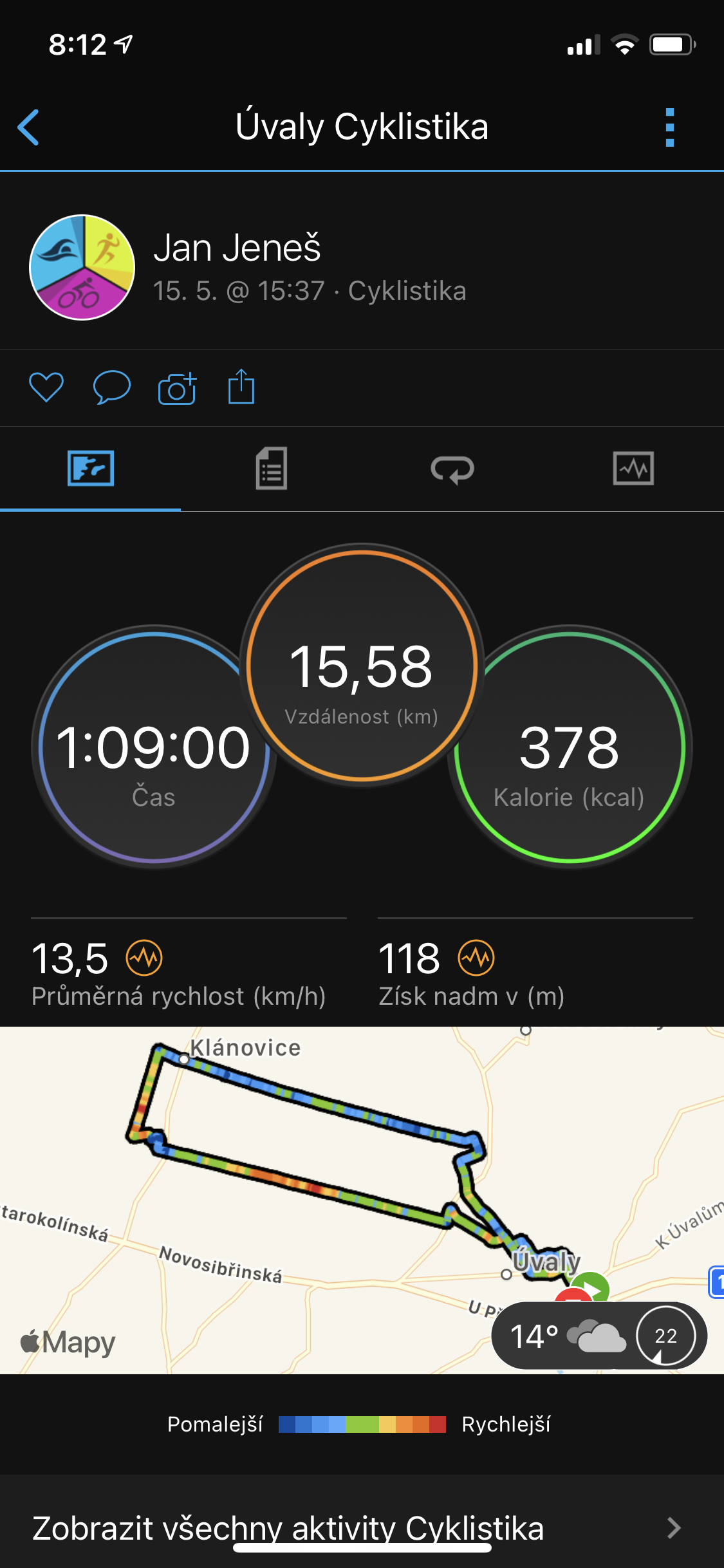The image size is (724, 1568).
Task: Share this cycling activity
Action: pyautogui.click(x=241, y=386)
